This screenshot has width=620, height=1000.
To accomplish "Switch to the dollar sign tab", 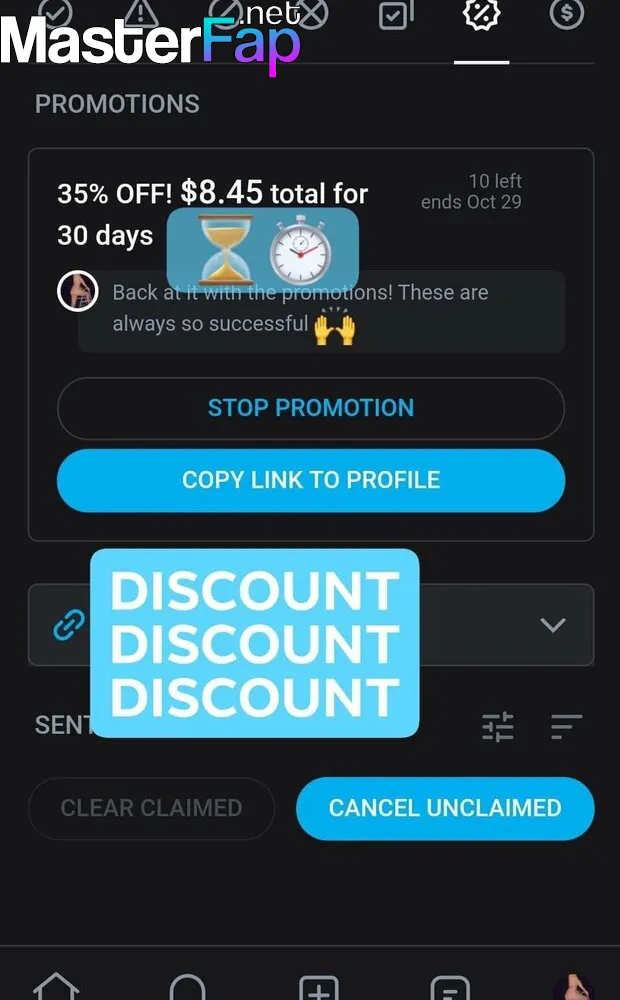I will (566, 13).
